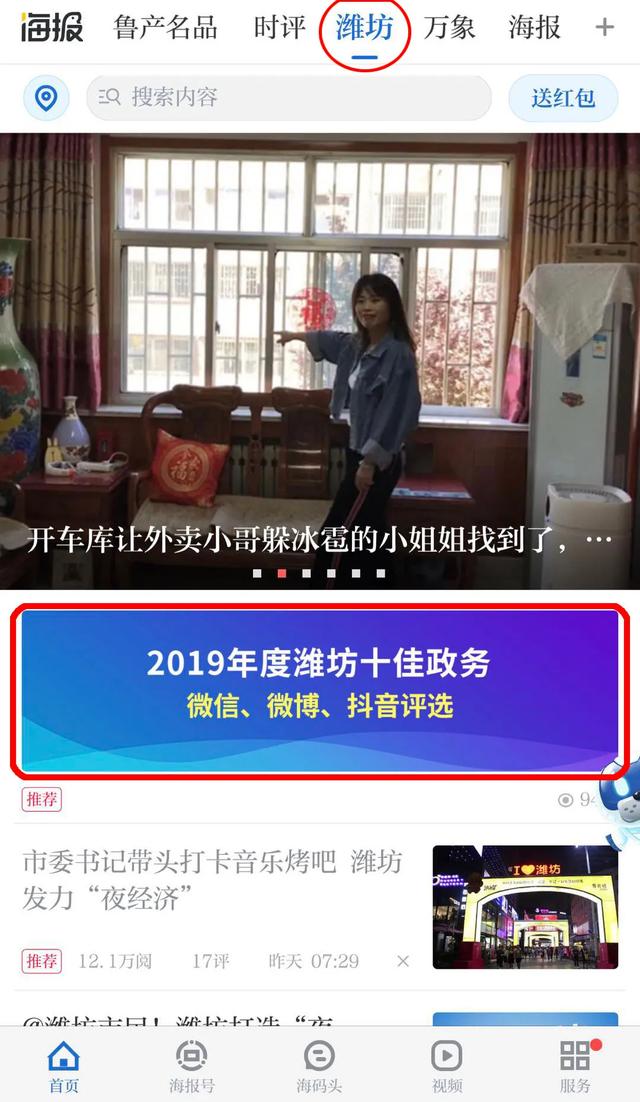
Task: Tap the 送红包 button
Action: tap(563, 98)
